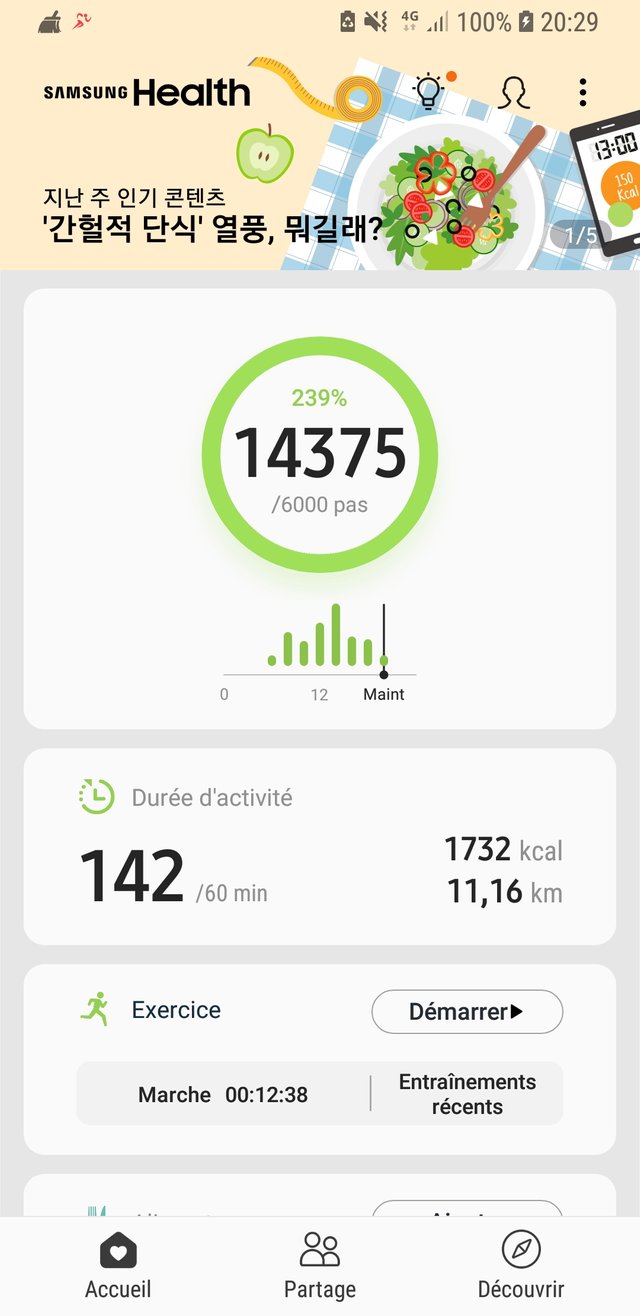Screen dimensions: 640x1316
Task: Switch to the Accueil tab
Action: 118,1265
